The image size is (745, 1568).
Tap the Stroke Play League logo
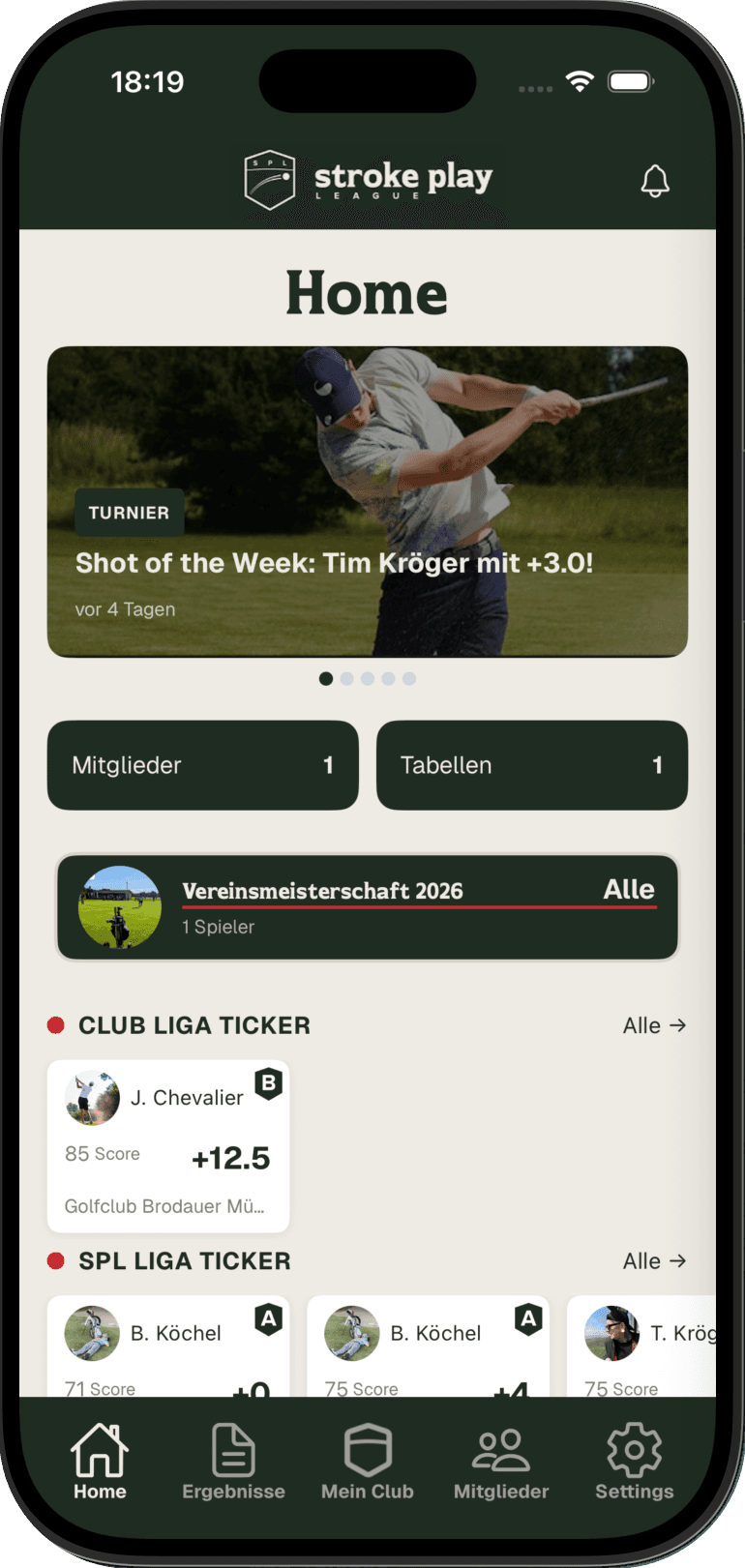tap(368, 180)
